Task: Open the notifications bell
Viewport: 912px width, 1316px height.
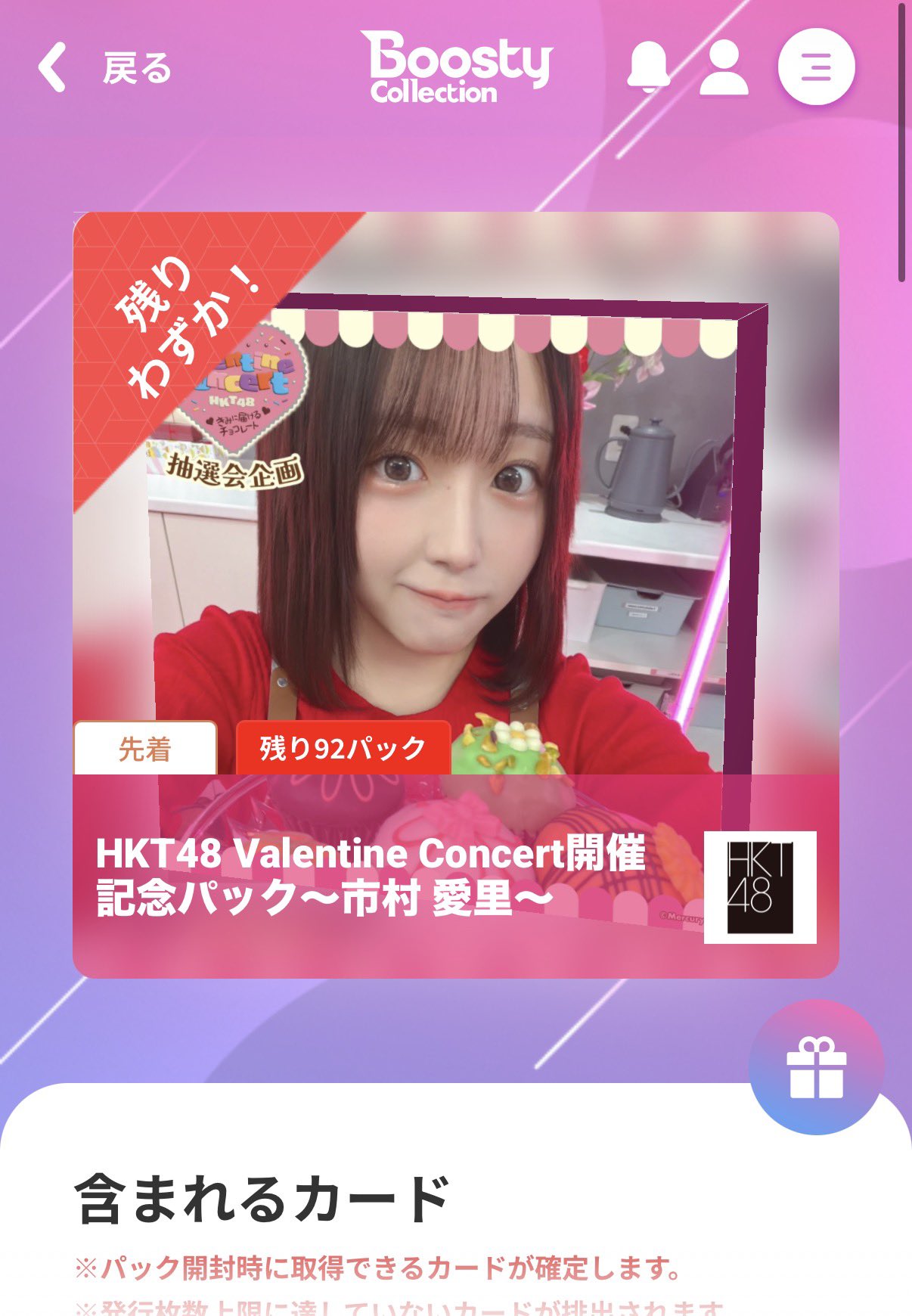Action: 648,67
